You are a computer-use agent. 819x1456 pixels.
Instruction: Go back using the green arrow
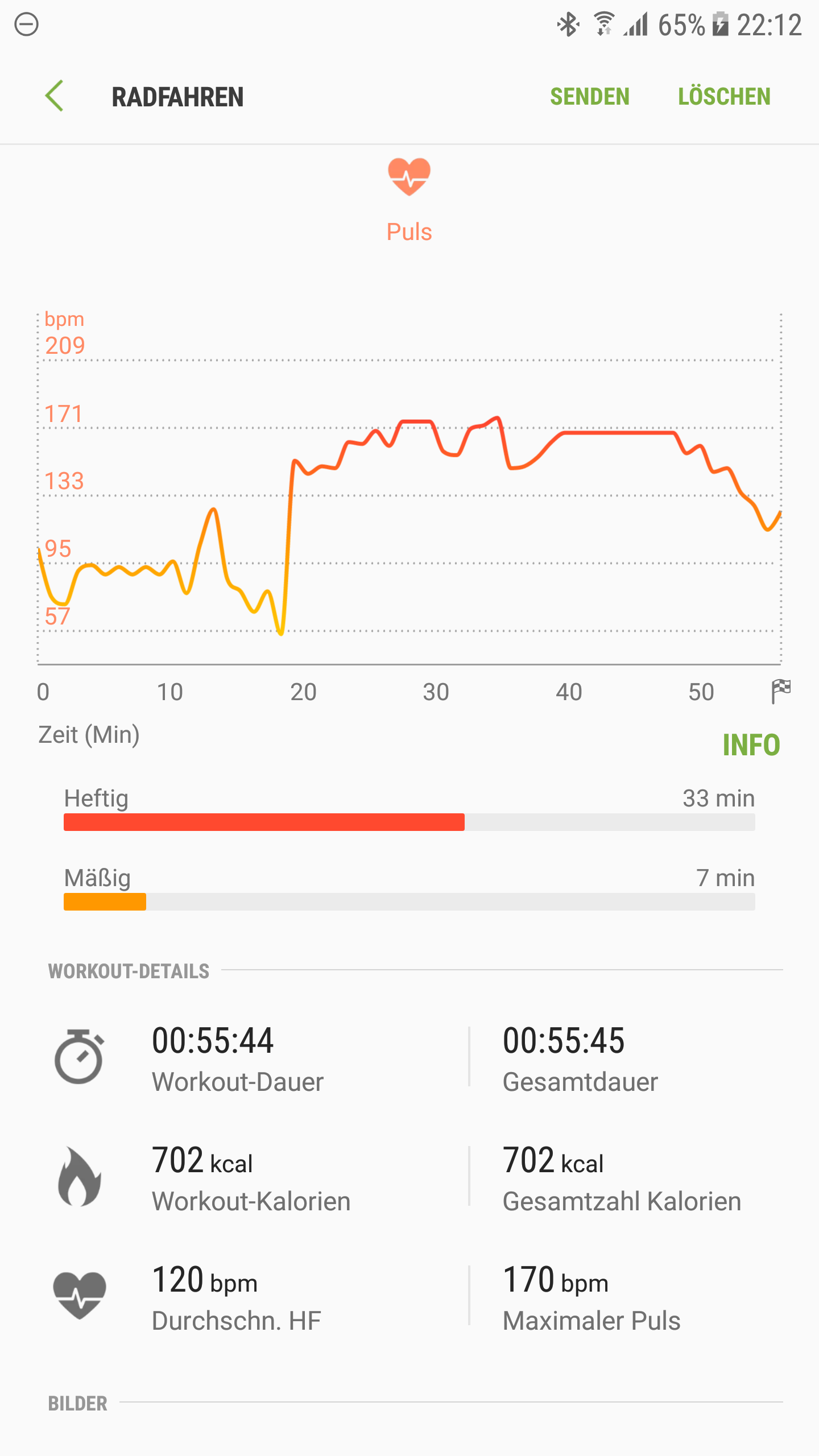(x=55, y=96)
